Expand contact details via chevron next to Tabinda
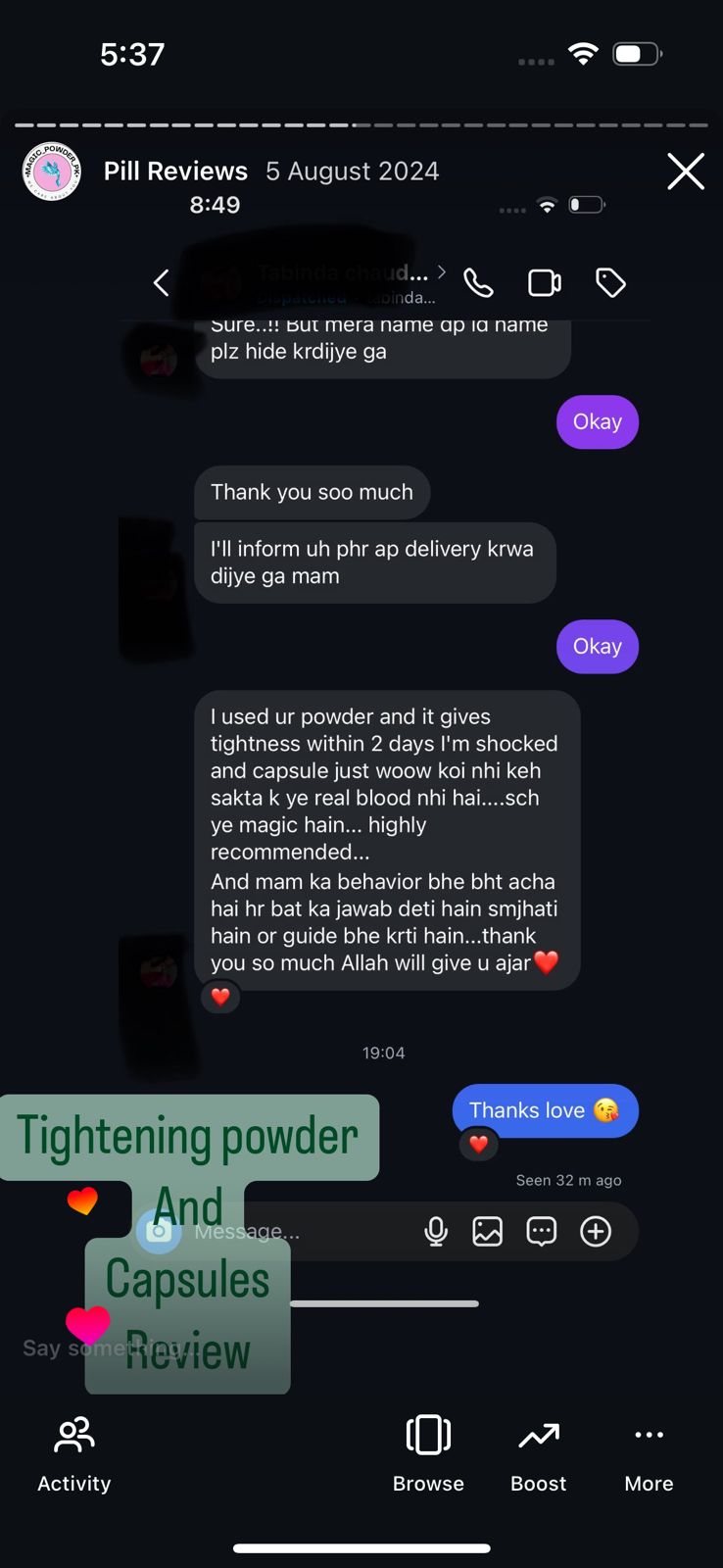The image size is (723, 1568). coord(441,272)
